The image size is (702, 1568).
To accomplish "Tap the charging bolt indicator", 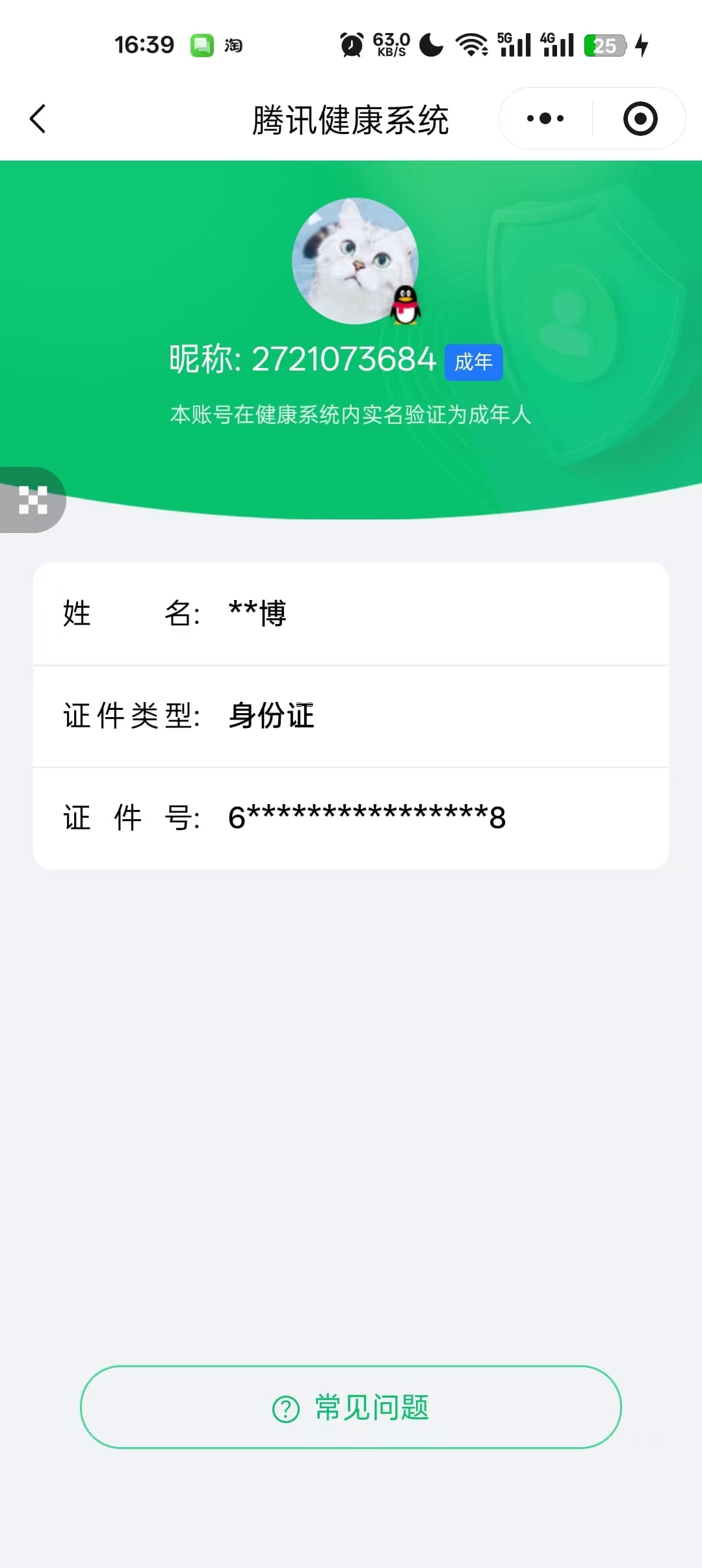I will tap(643, 44).
